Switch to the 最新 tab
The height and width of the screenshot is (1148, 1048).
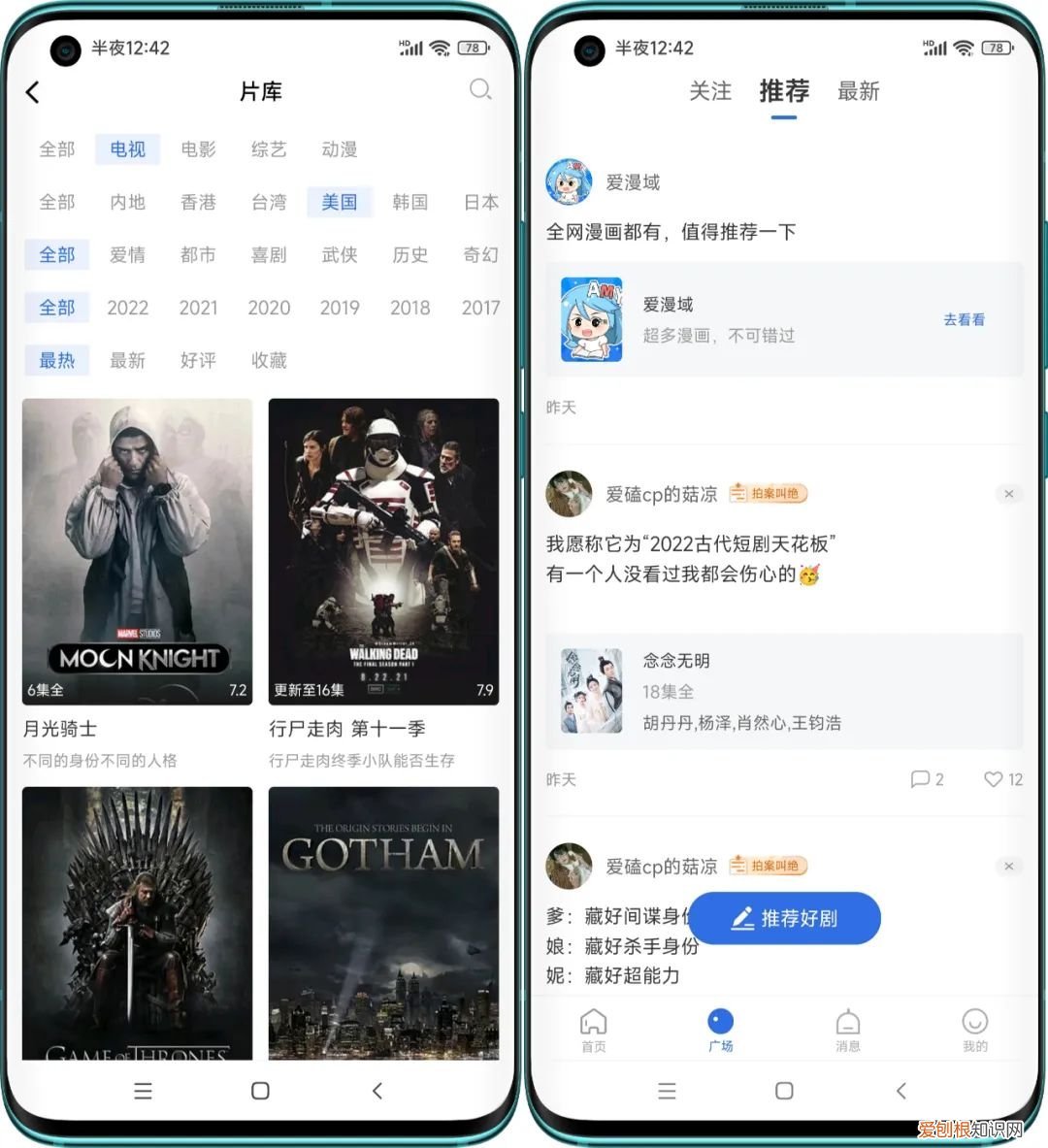click(858, 91)
